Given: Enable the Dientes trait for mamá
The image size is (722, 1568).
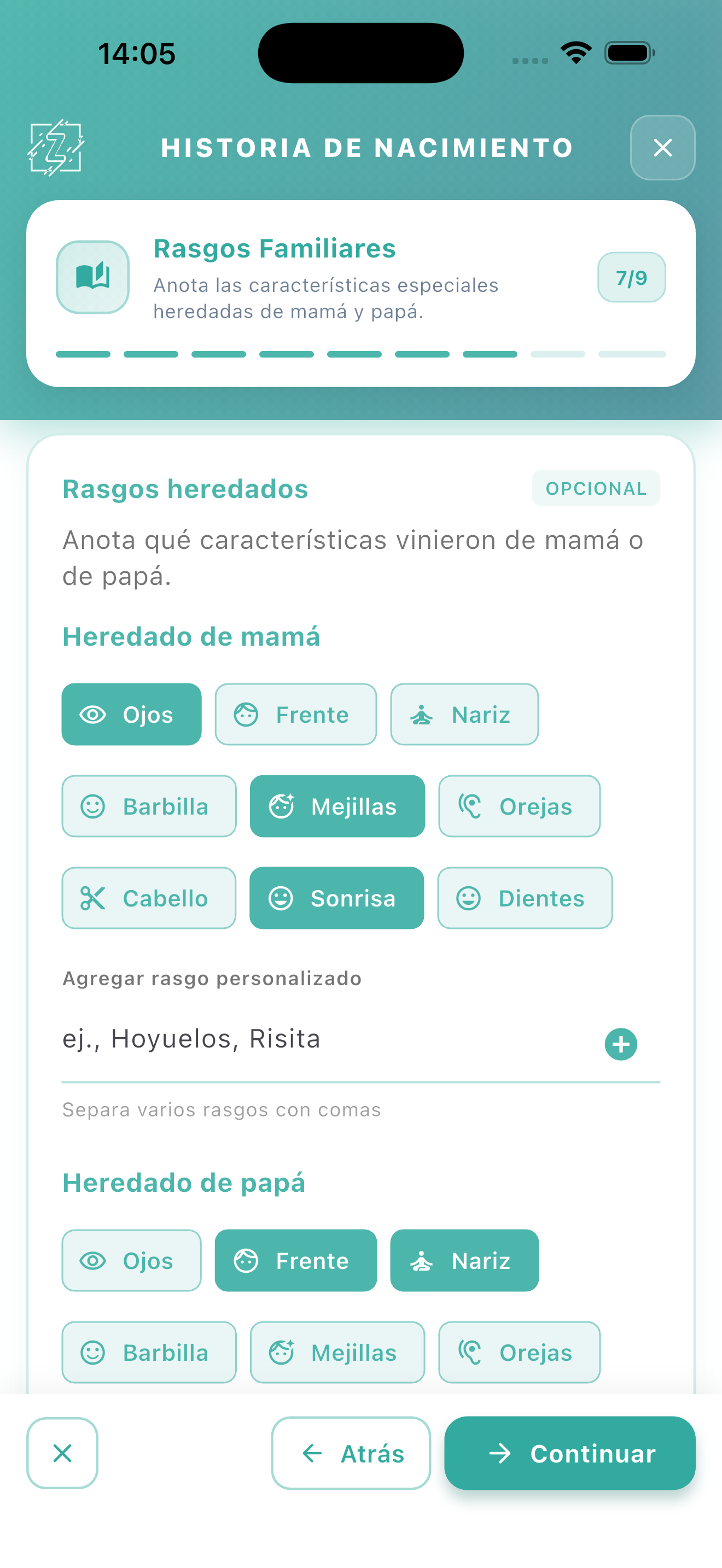Looking at the screenshot, I should (x=525, y=898).
